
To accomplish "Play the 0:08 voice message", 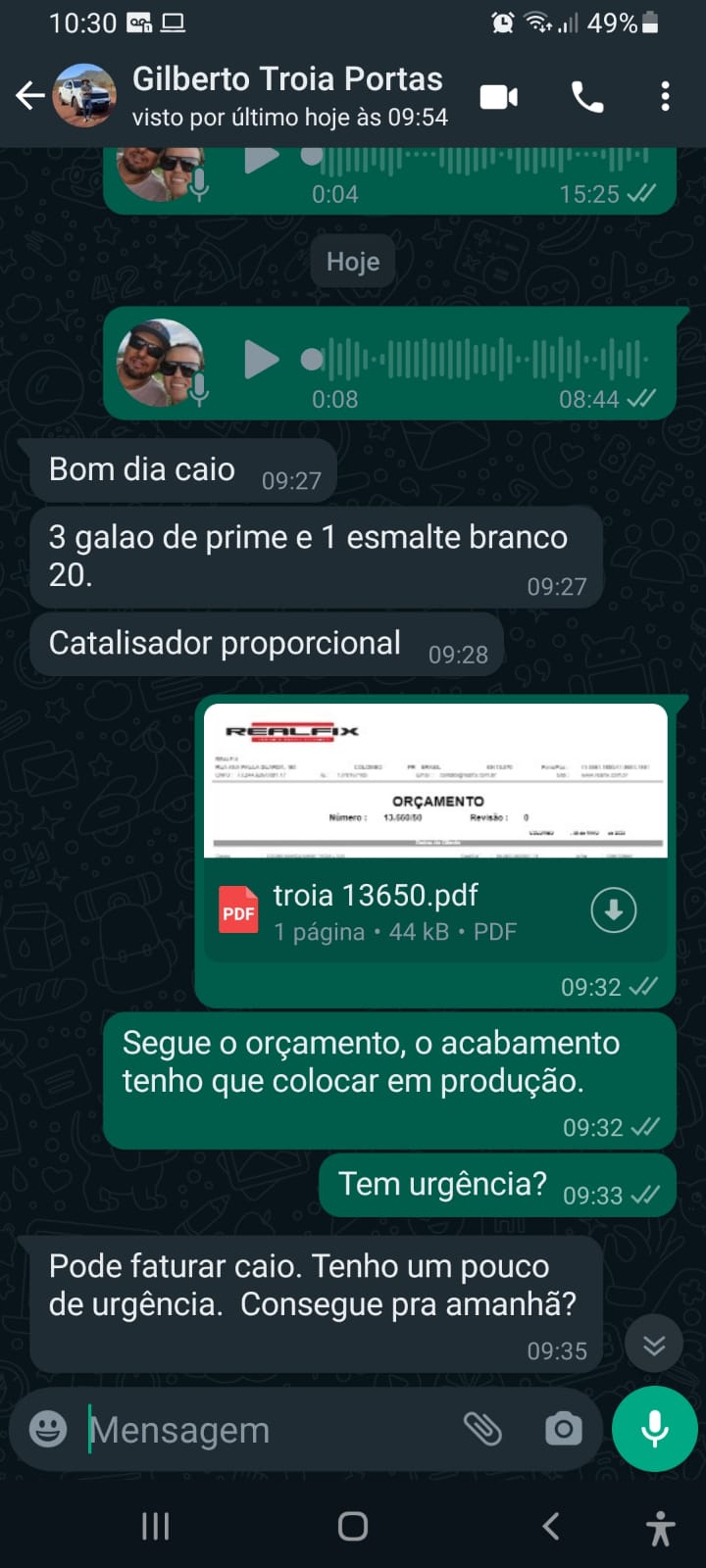I will pyautogui.click(x=261, y=360).
